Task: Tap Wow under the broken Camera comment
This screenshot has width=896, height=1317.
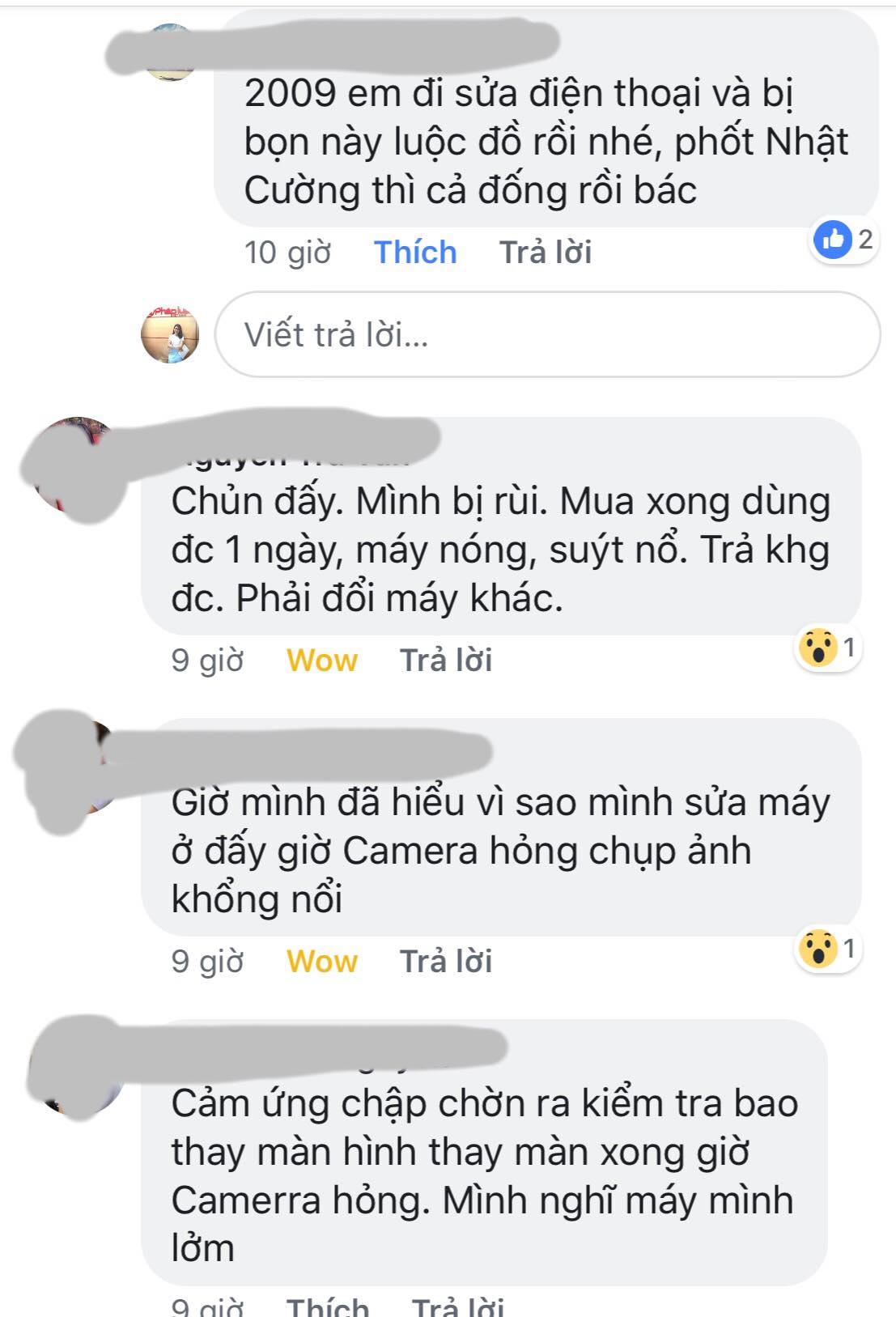Action: coord(321,962)
